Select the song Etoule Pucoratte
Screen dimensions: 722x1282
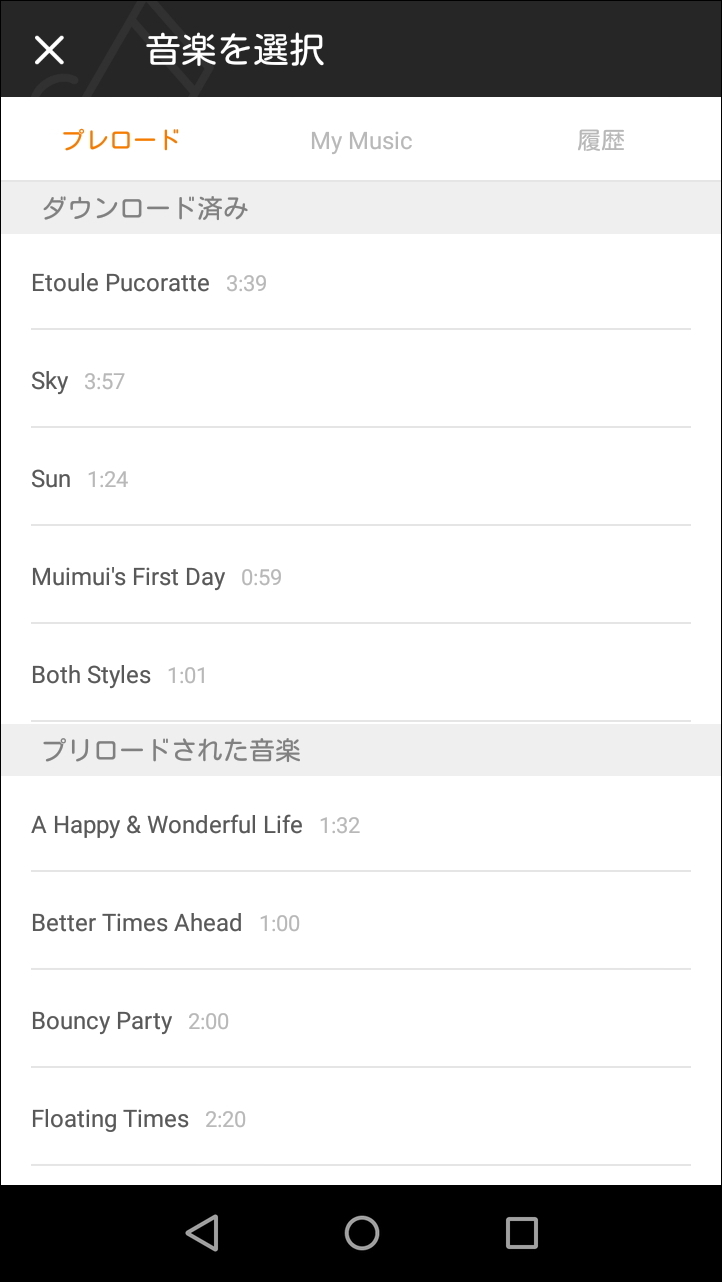pos(150,283)
